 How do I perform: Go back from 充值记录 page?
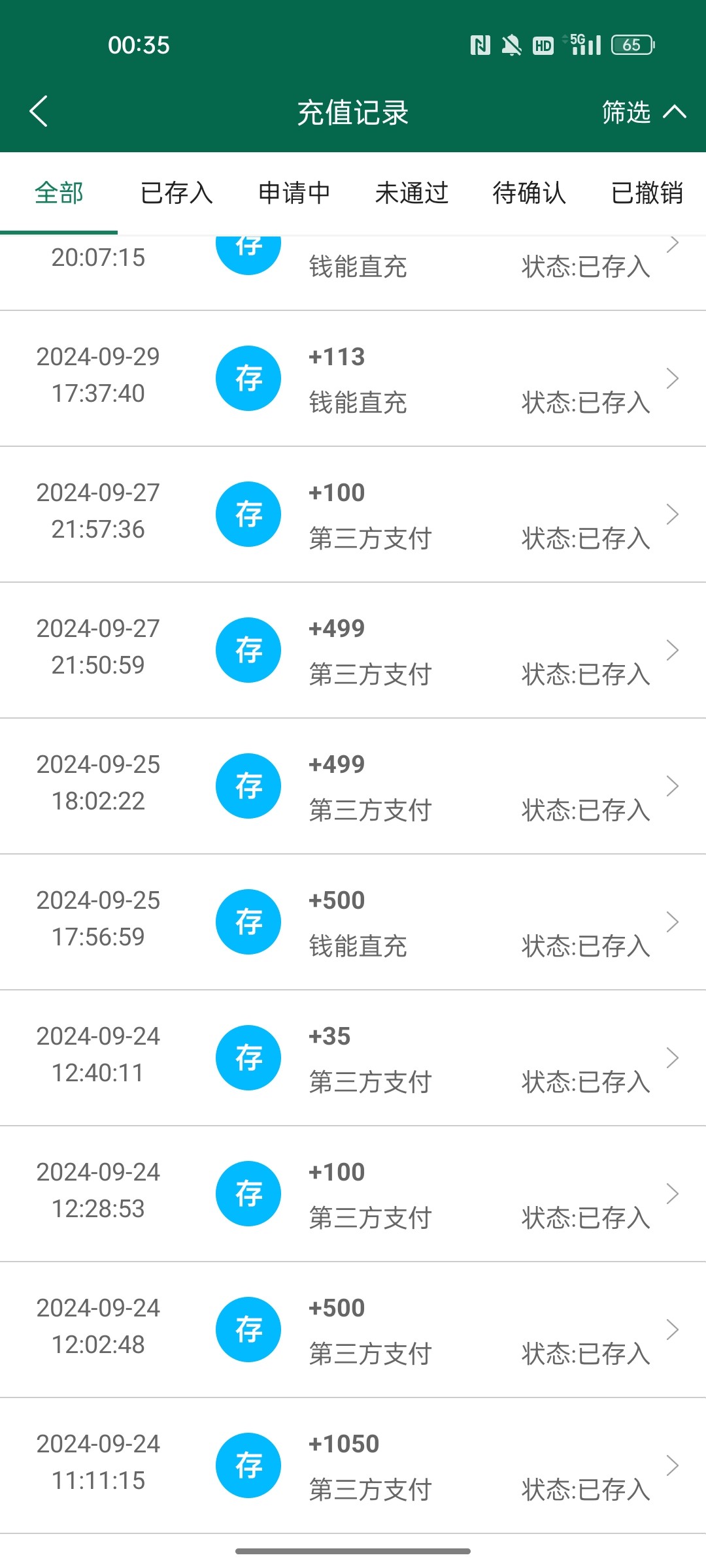(39, 112)
